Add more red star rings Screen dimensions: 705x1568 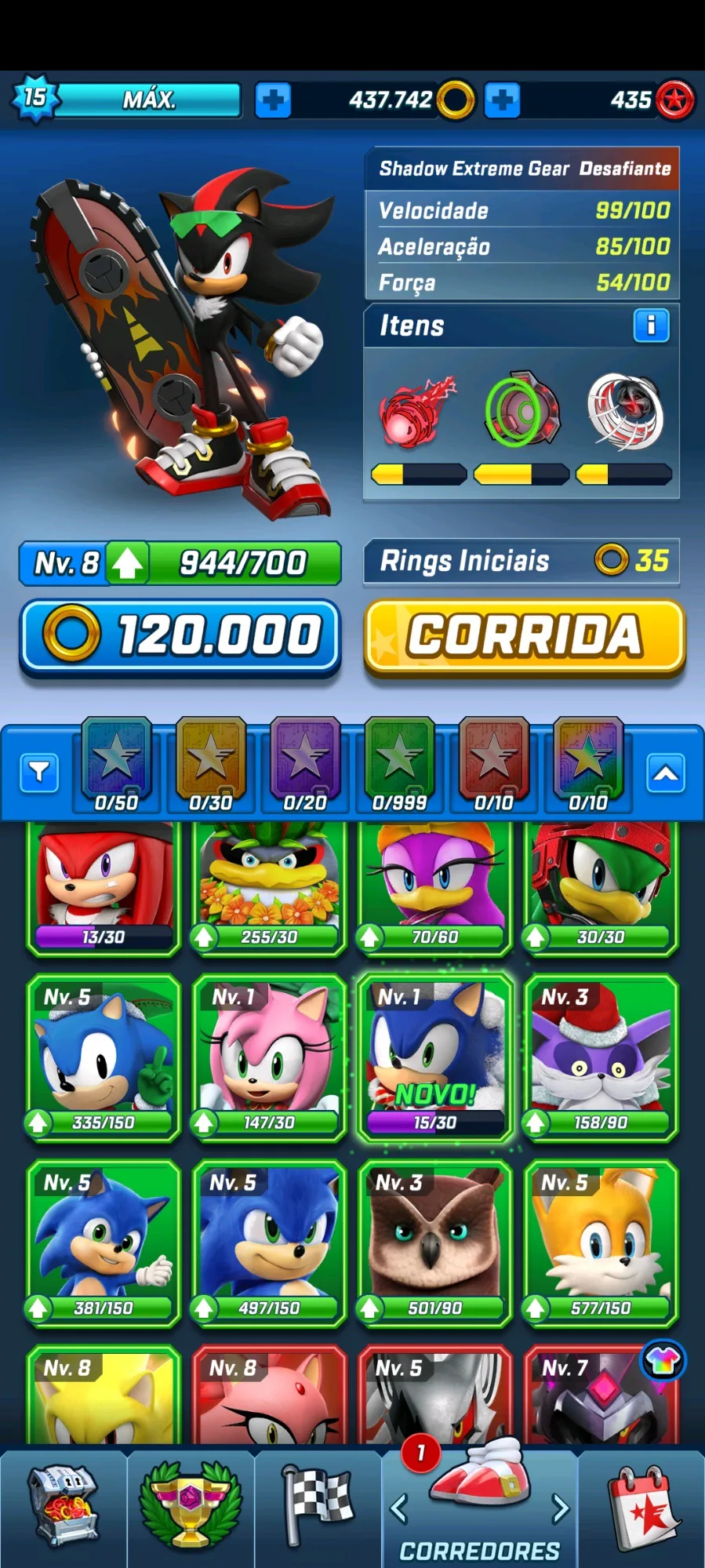click(502, 100)
